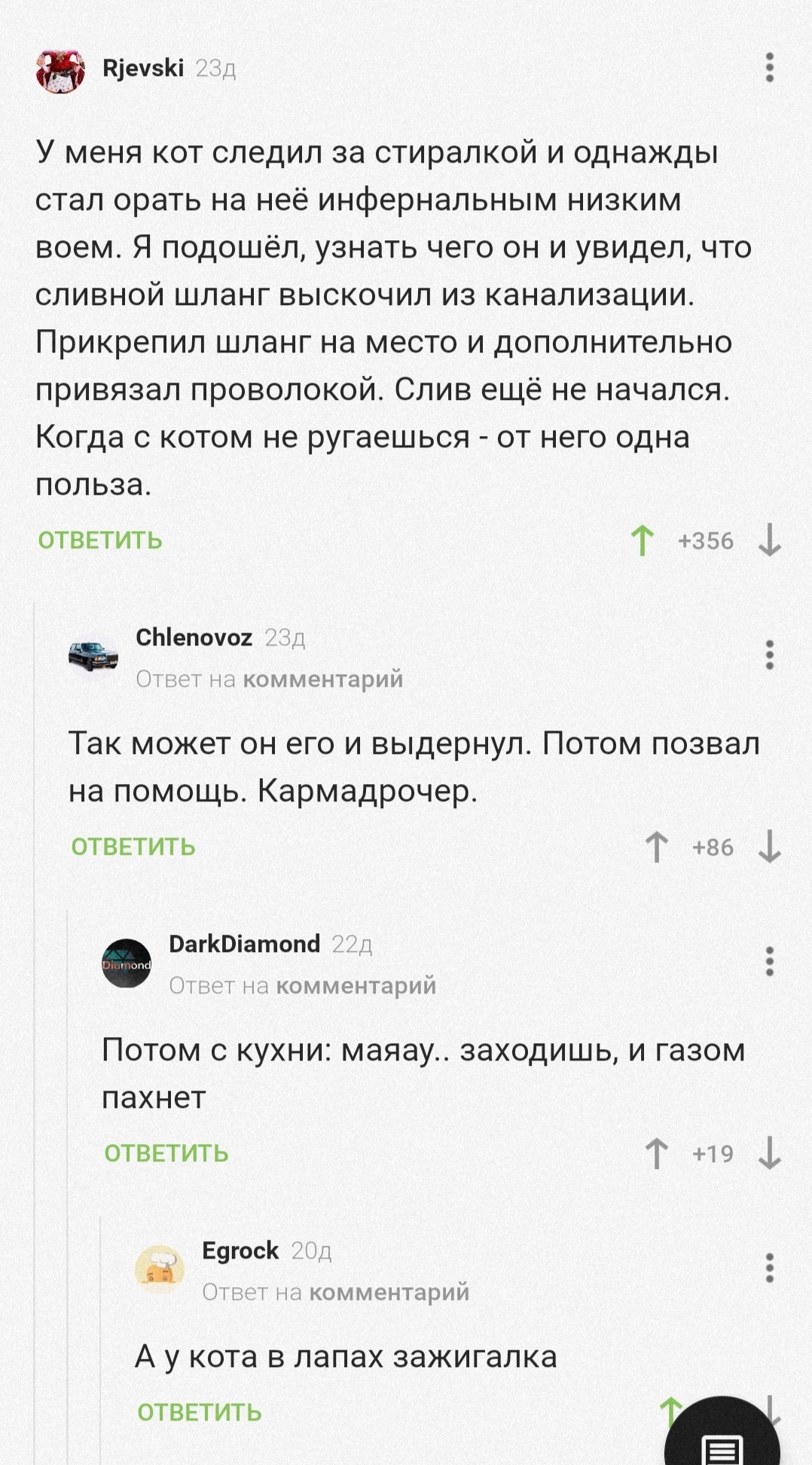Image resolution: width=812 pixels, height=1465 pixels.
Task: Open overflow menu on Egrock's comment
Action: point(769,1268)
